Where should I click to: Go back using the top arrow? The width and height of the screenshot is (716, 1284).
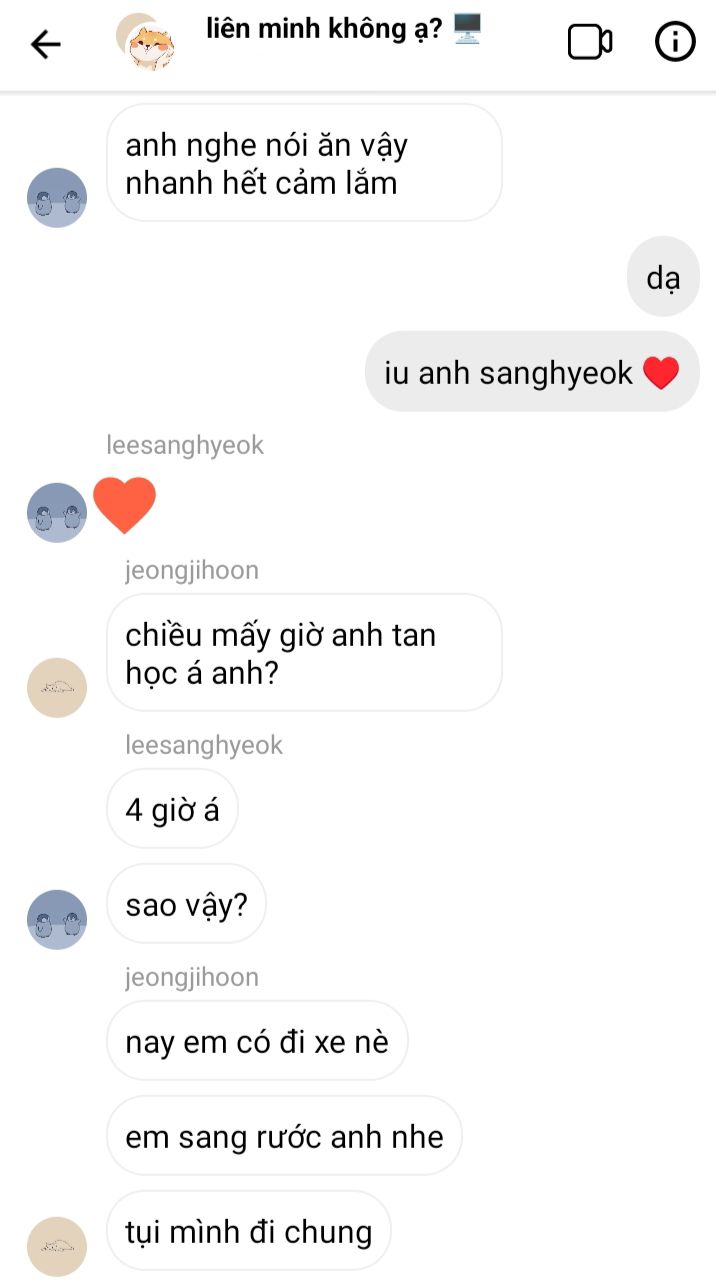45,43
